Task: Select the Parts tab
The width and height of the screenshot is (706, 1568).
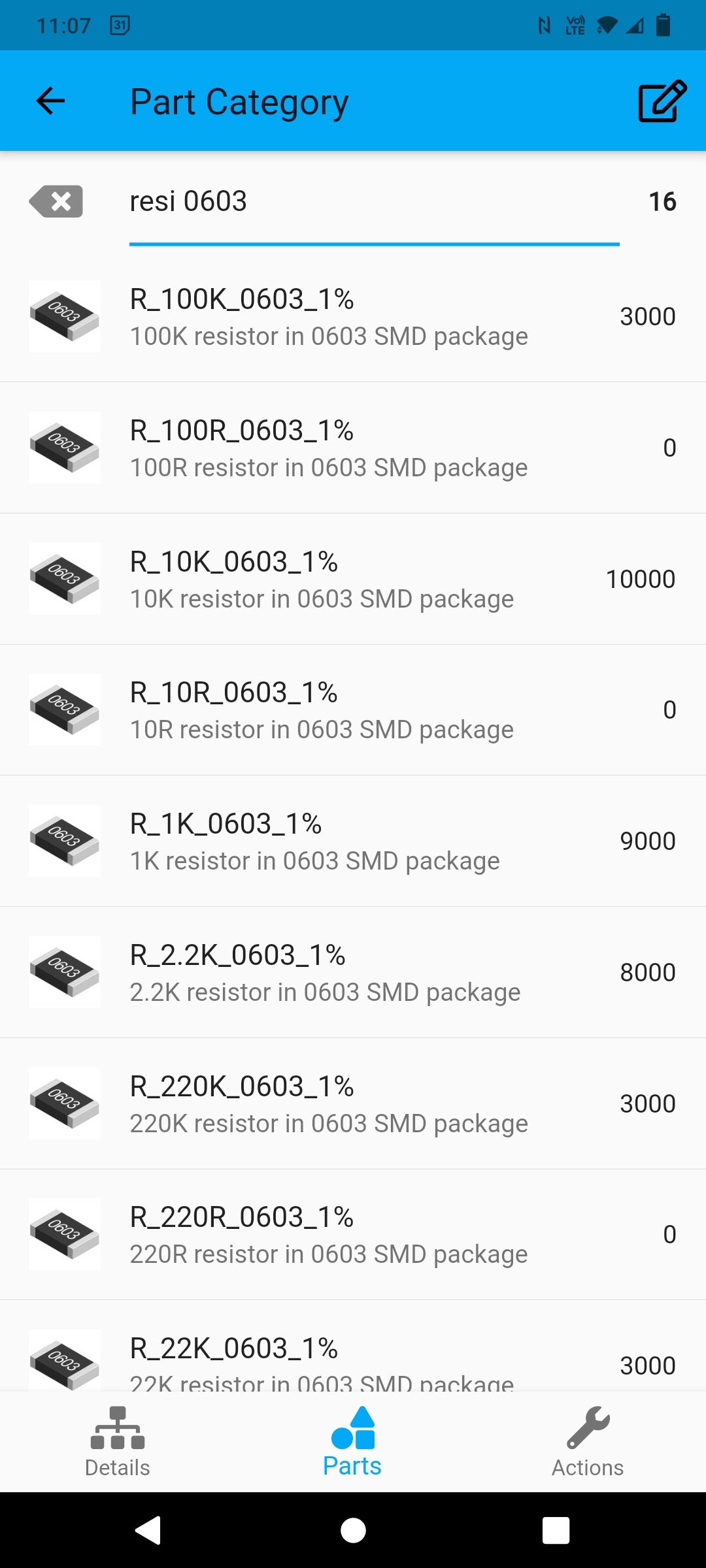Action: pos(352,1442)
